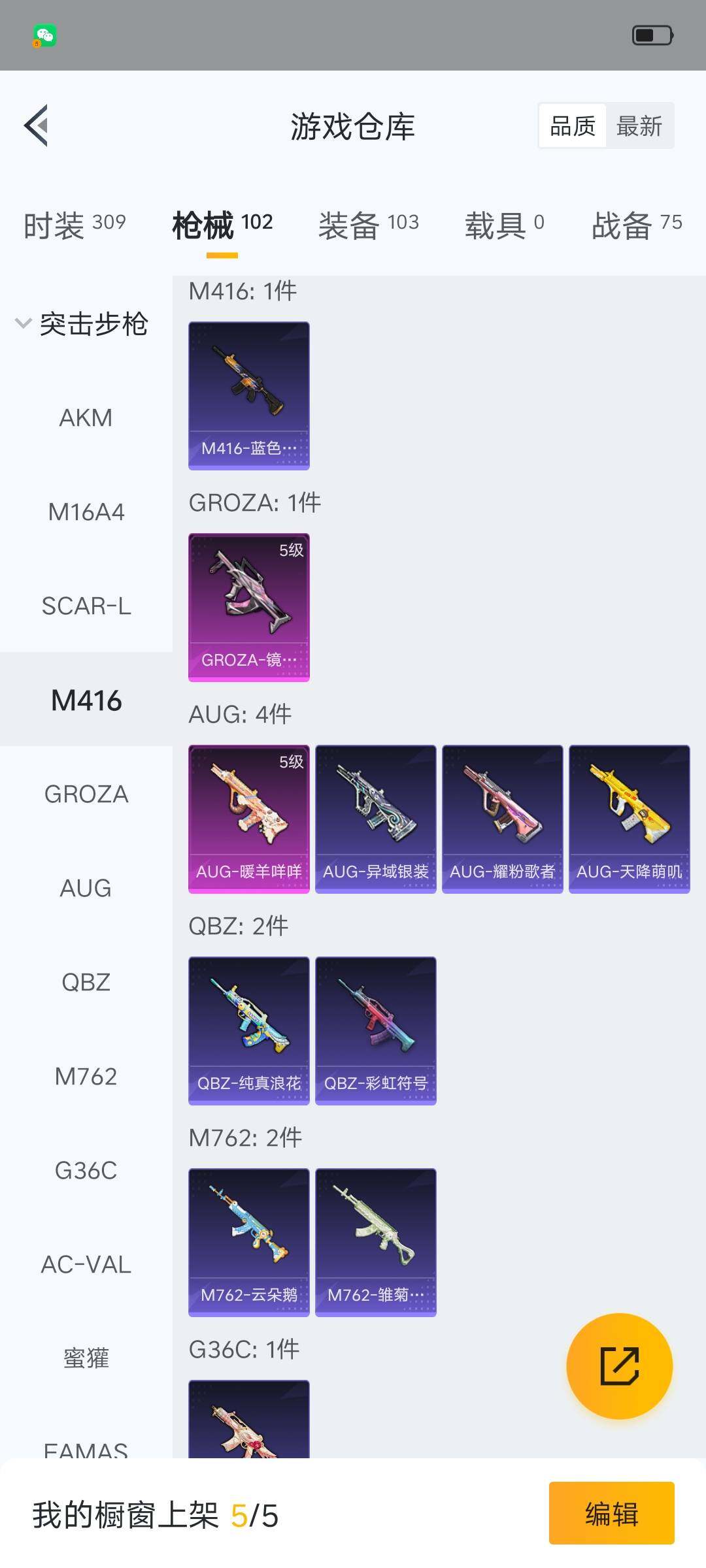Select AC-VAL in the weapon sidebar
Screen dimensions: 706x1568
click(86, 1265)
